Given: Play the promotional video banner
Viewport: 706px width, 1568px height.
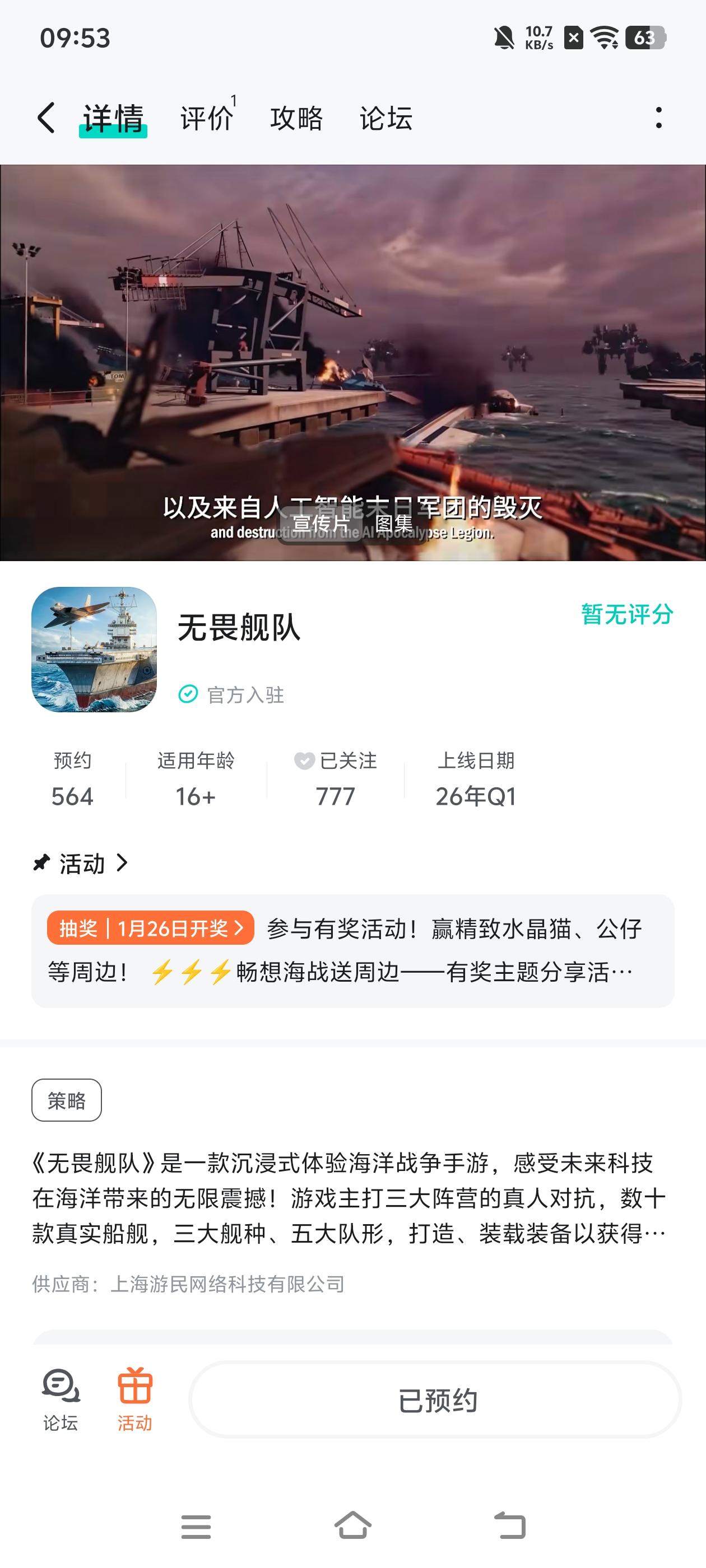Looking at the screenshot, I should (352, 341).
